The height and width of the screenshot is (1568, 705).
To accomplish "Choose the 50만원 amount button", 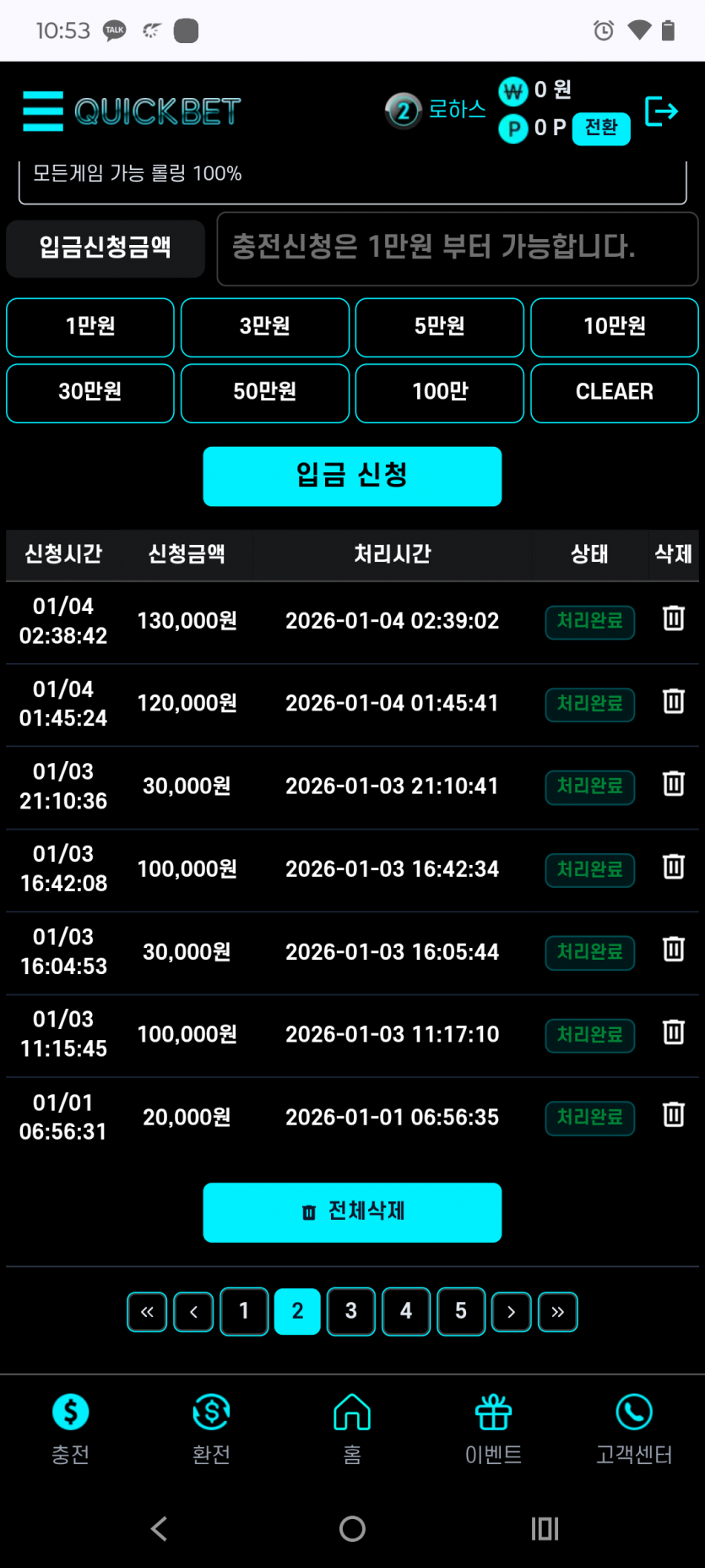I will (264, 393).
